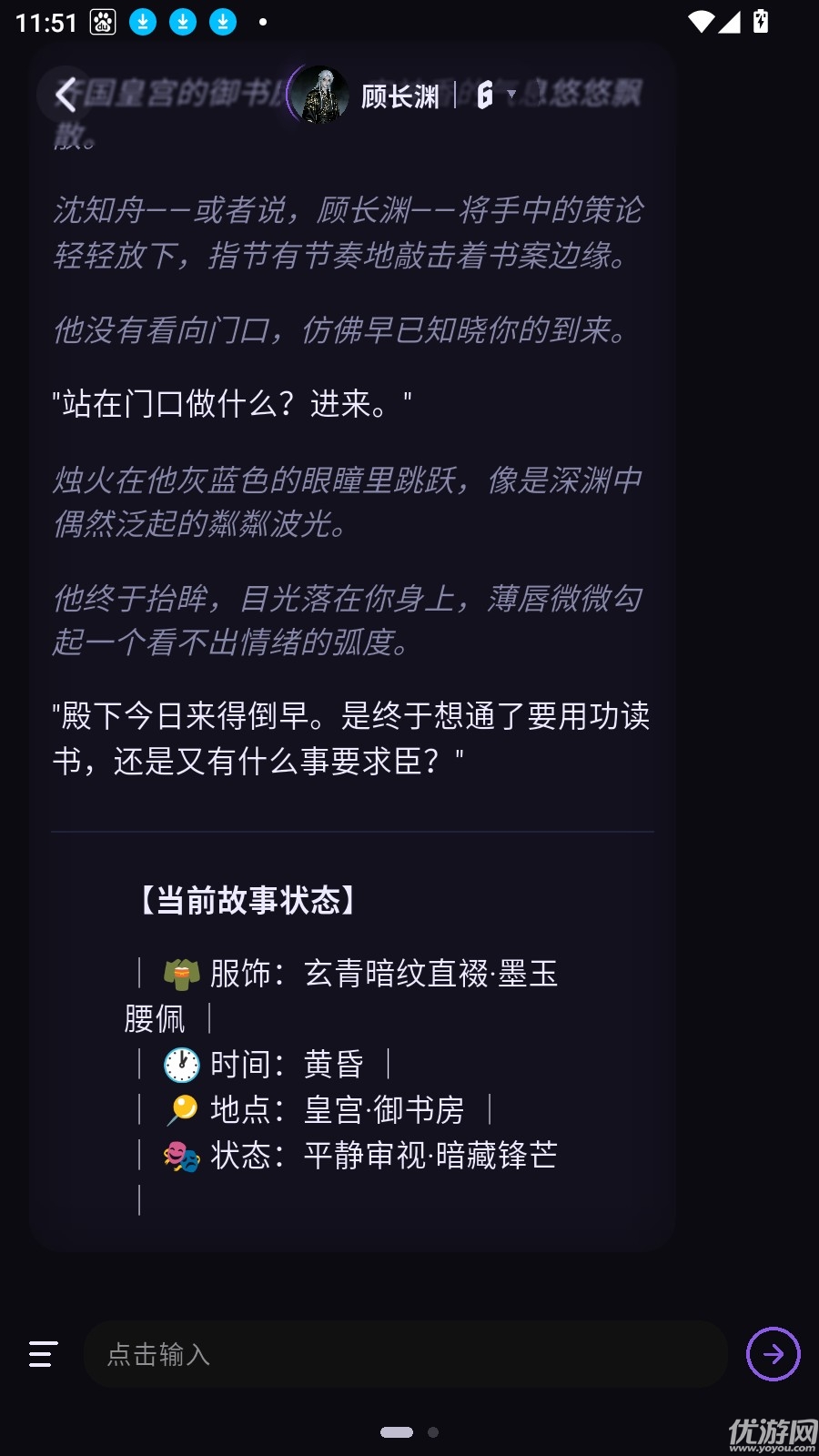Go back using the top-left arrow
The image size is (819, 1456).
coord(65,95)
